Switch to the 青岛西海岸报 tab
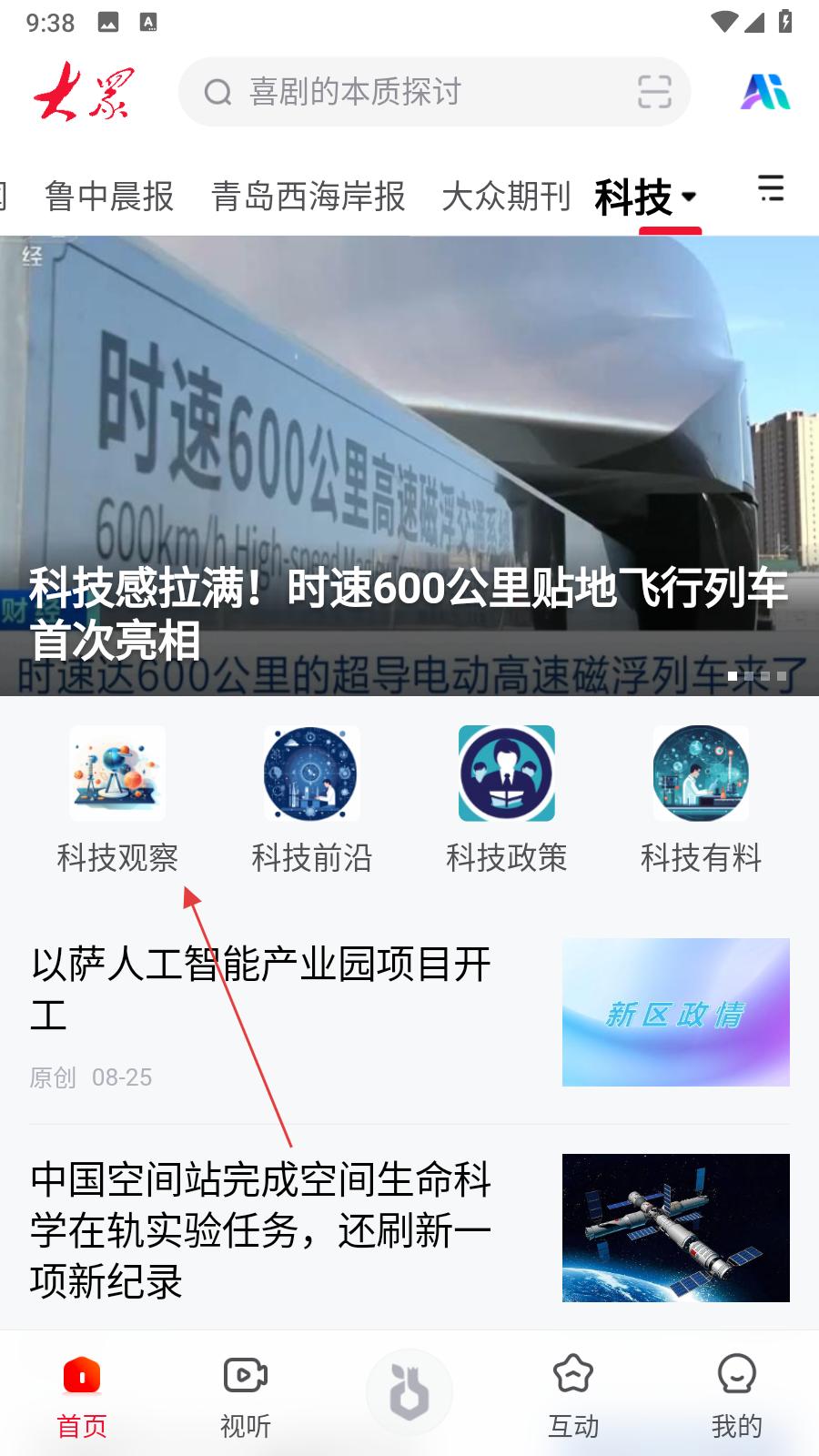The height and width of the screenshot is (1456, 819). (308, 197)
